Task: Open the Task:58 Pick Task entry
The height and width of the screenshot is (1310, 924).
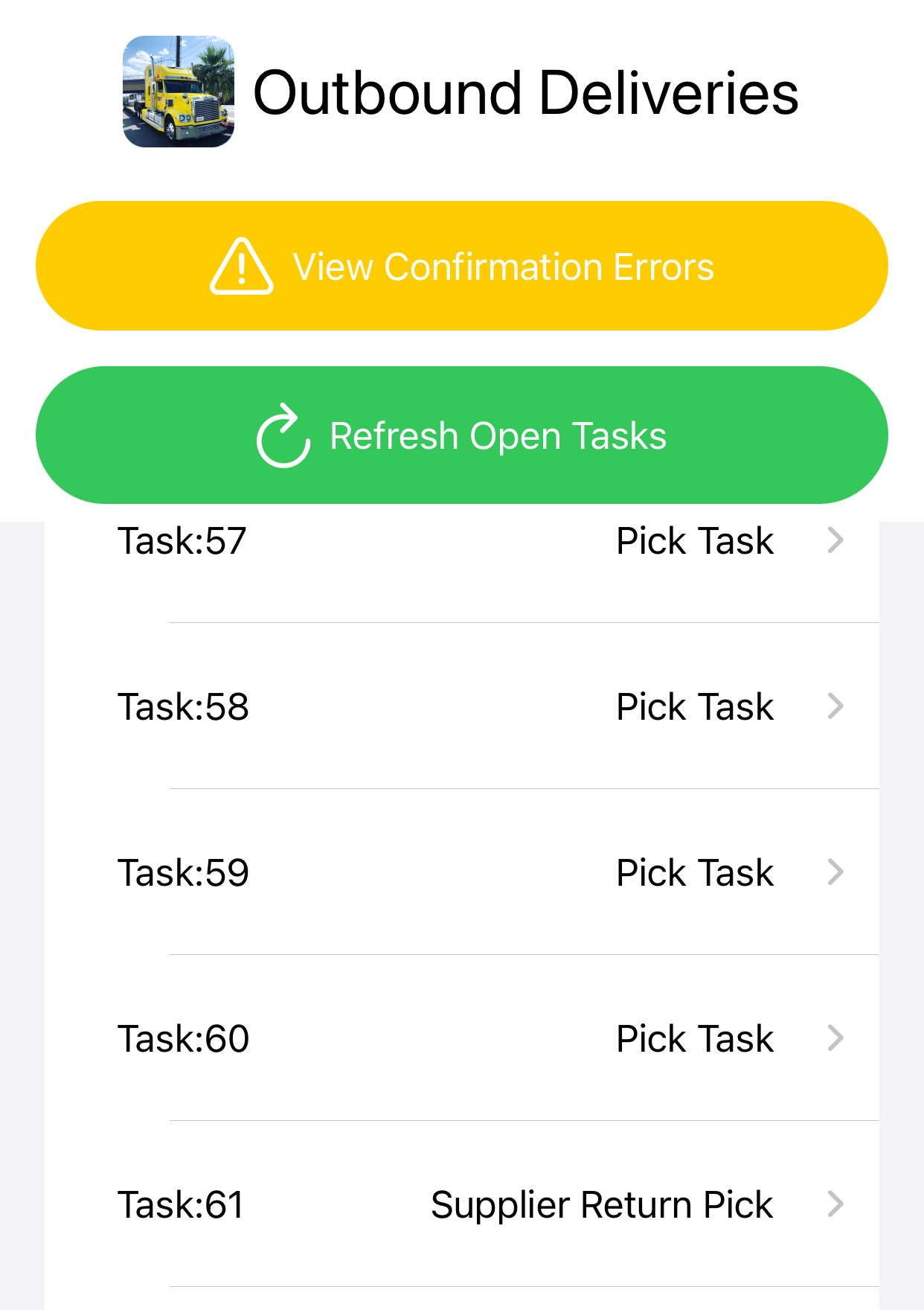Action: click(x=462, y=706)
